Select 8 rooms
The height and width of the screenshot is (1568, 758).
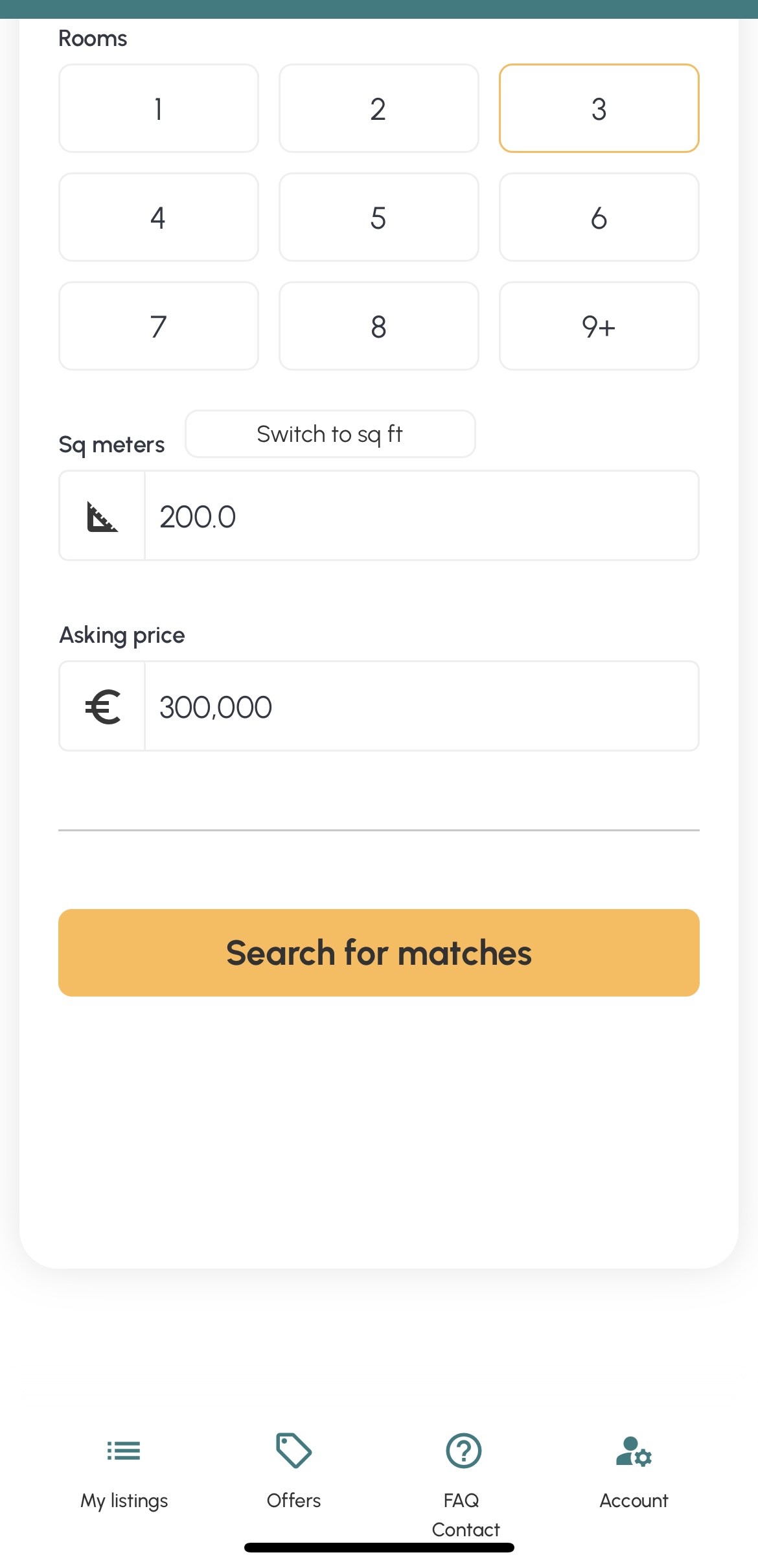[x=378, y=326]
